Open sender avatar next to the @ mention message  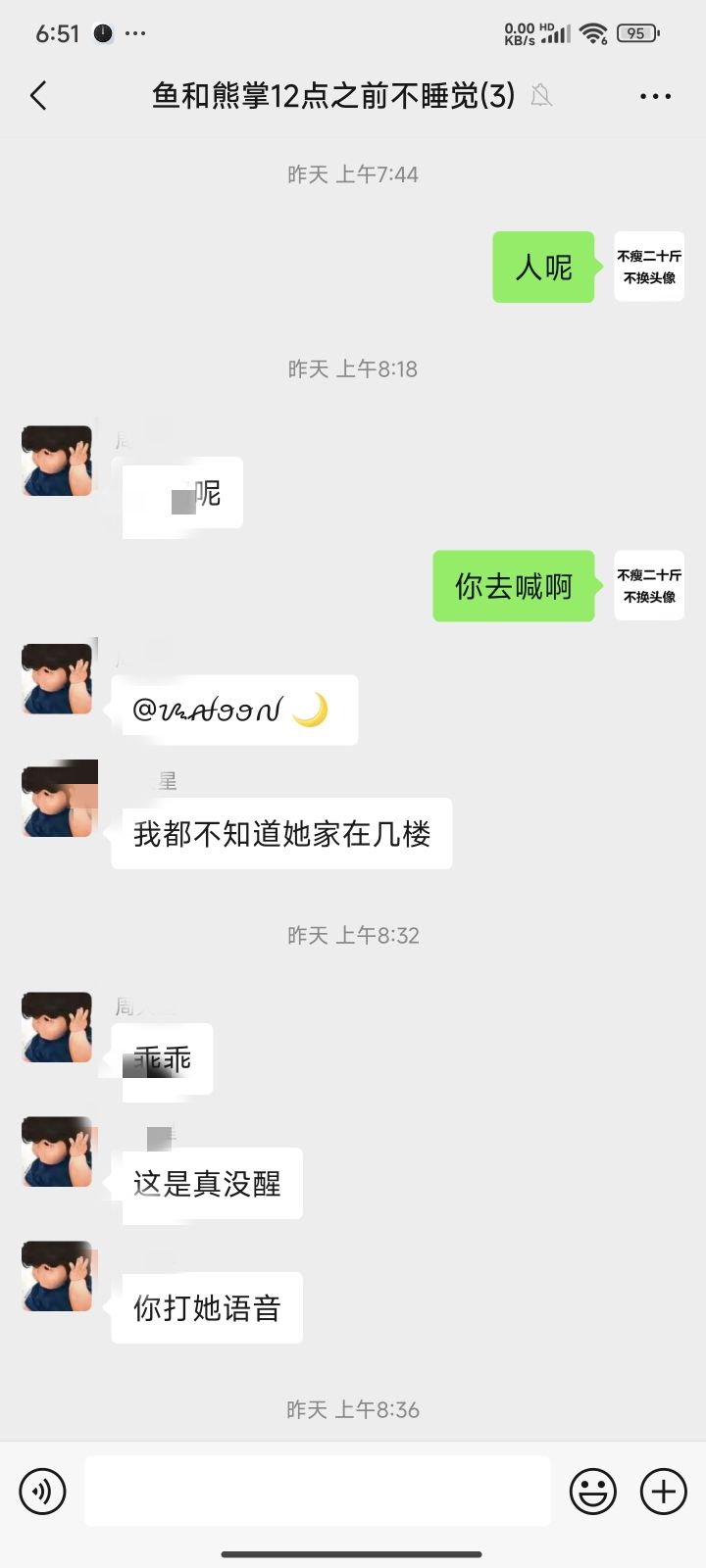[x=57, y=678]
